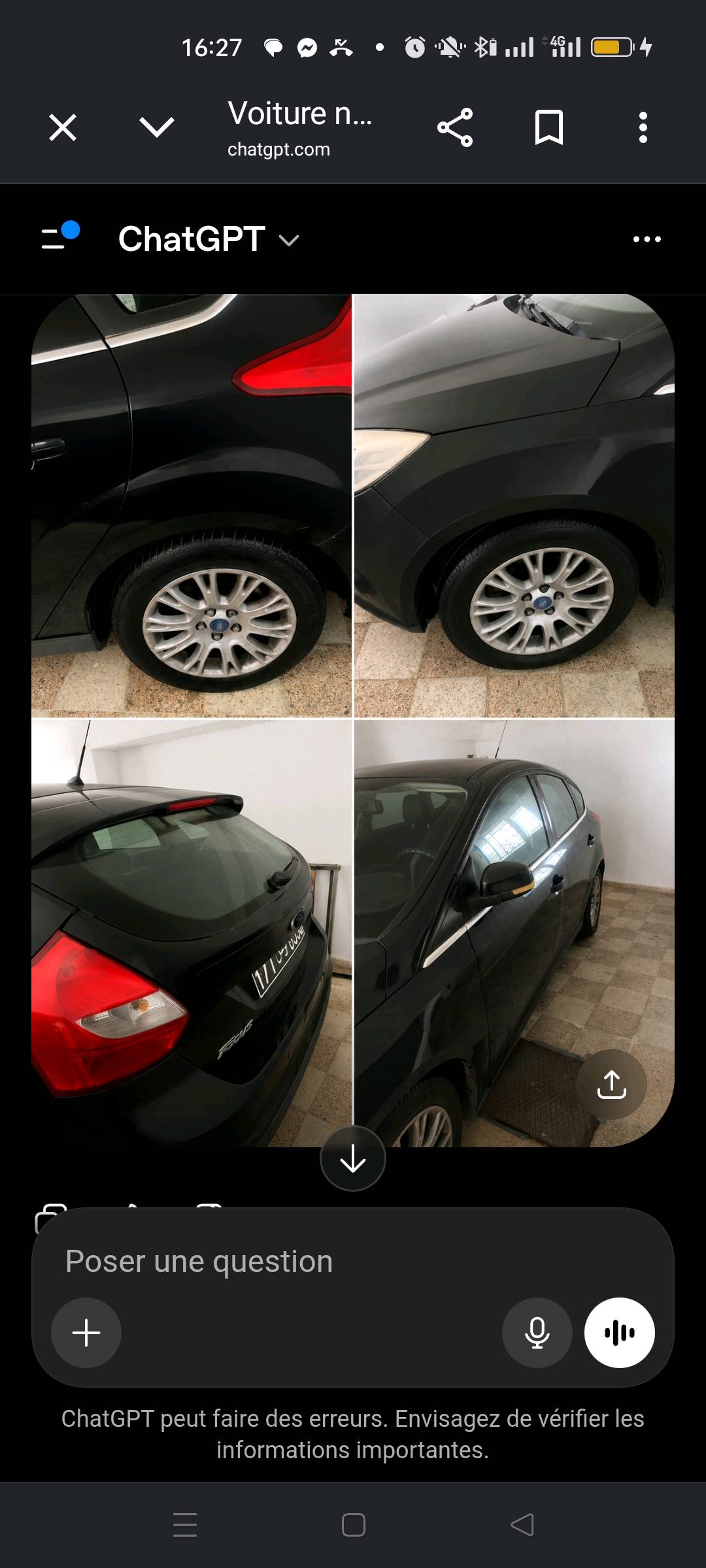Image resolution: width=706 pixels, height=1568 pixels.
Task: Tap the share button on the image
Action: [612, 1085]
